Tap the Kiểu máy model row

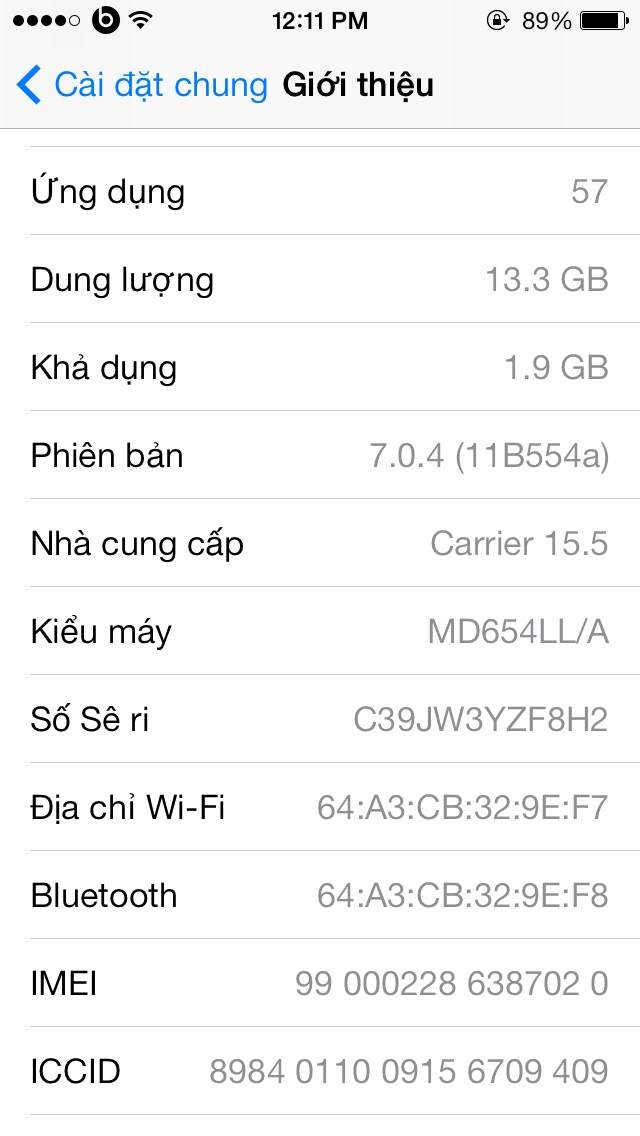tap(320, 632)
